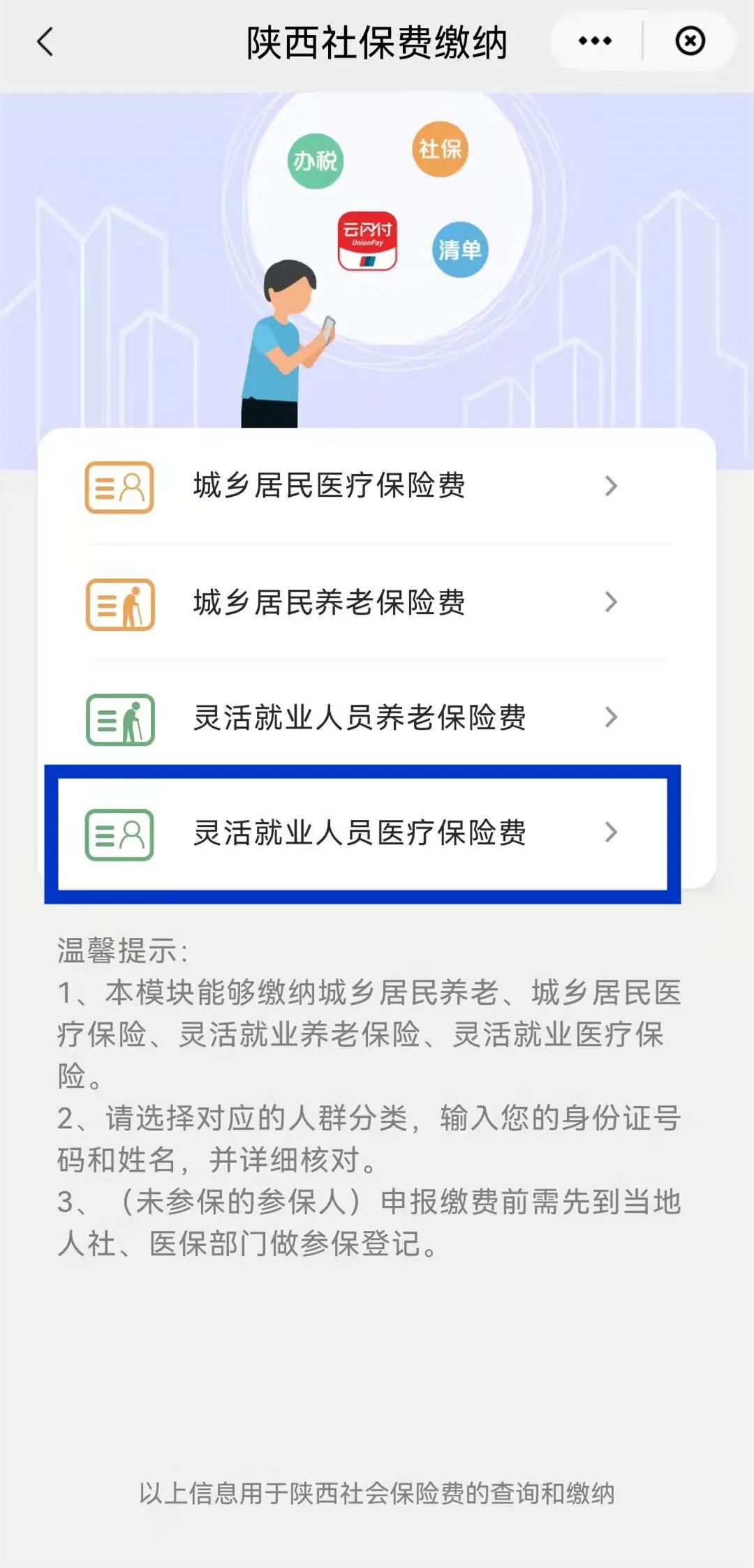754x1568 pixels.
Task: Open the three-dot more options menu
Action: (596, 41)
